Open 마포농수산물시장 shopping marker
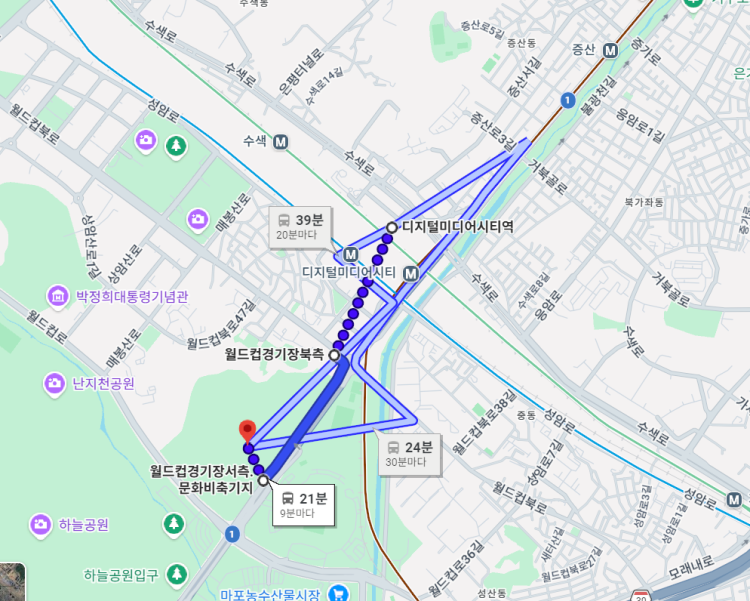 (x=338, y=594)
